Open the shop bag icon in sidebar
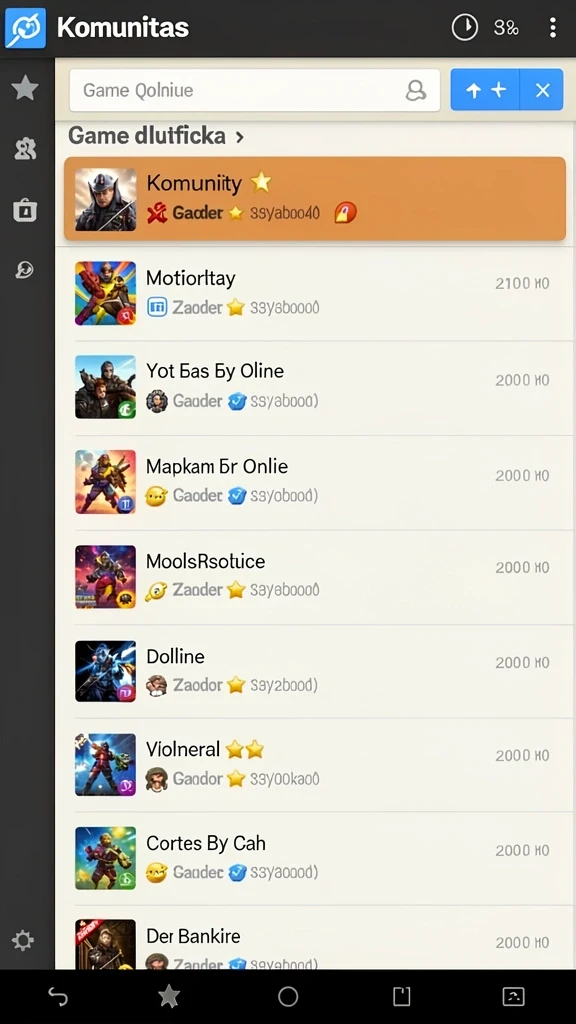This screenshot has height=1024, width=576. [x=25, y=210]
